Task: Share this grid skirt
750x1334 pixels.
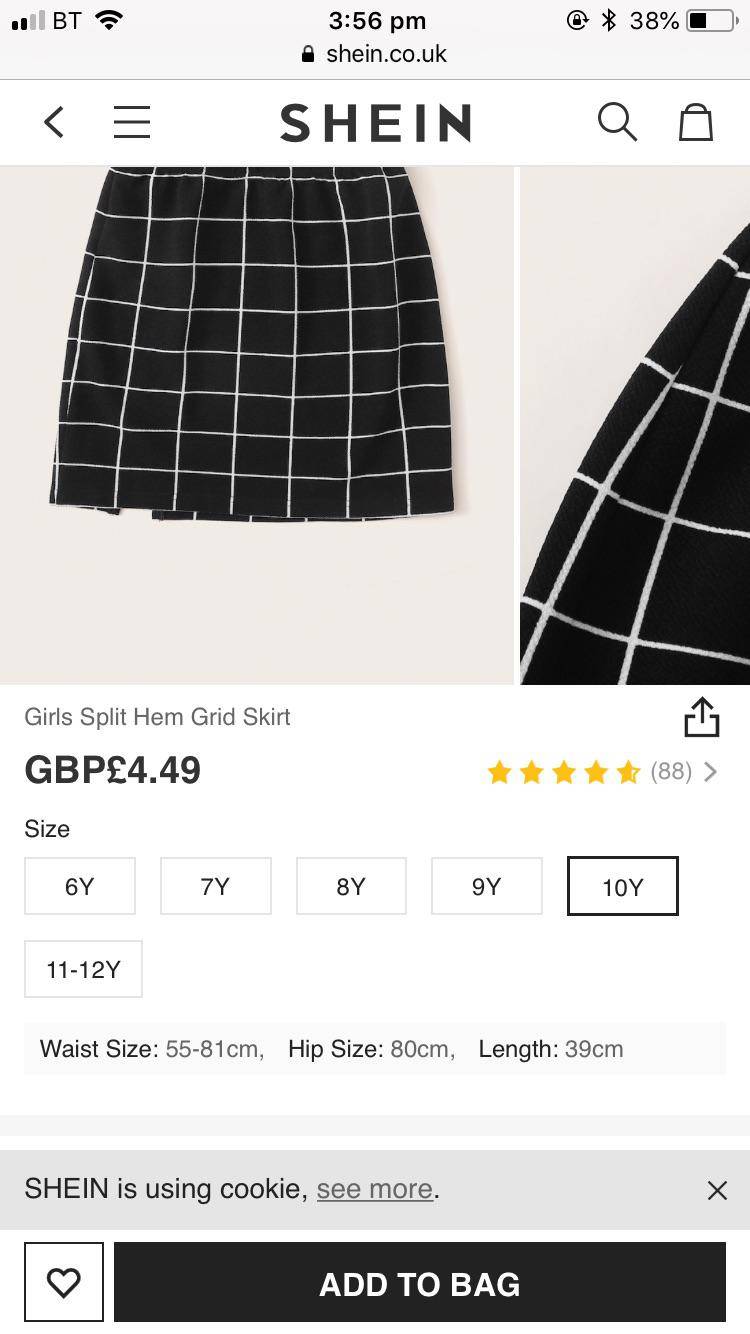Action: 701,717
